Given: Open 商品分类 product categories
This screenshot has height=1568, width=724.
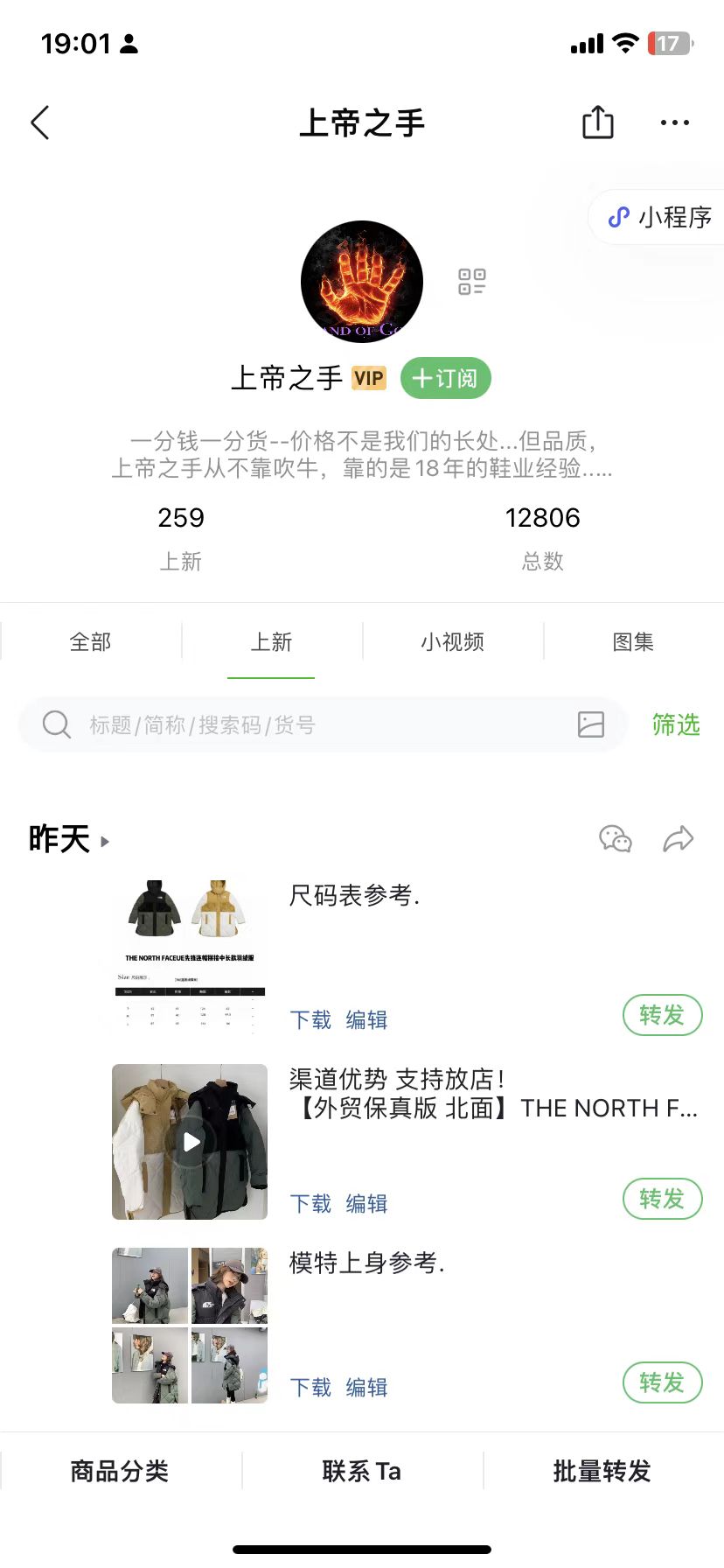Looking at the screenshot, I should click(x=120, y=1471).
